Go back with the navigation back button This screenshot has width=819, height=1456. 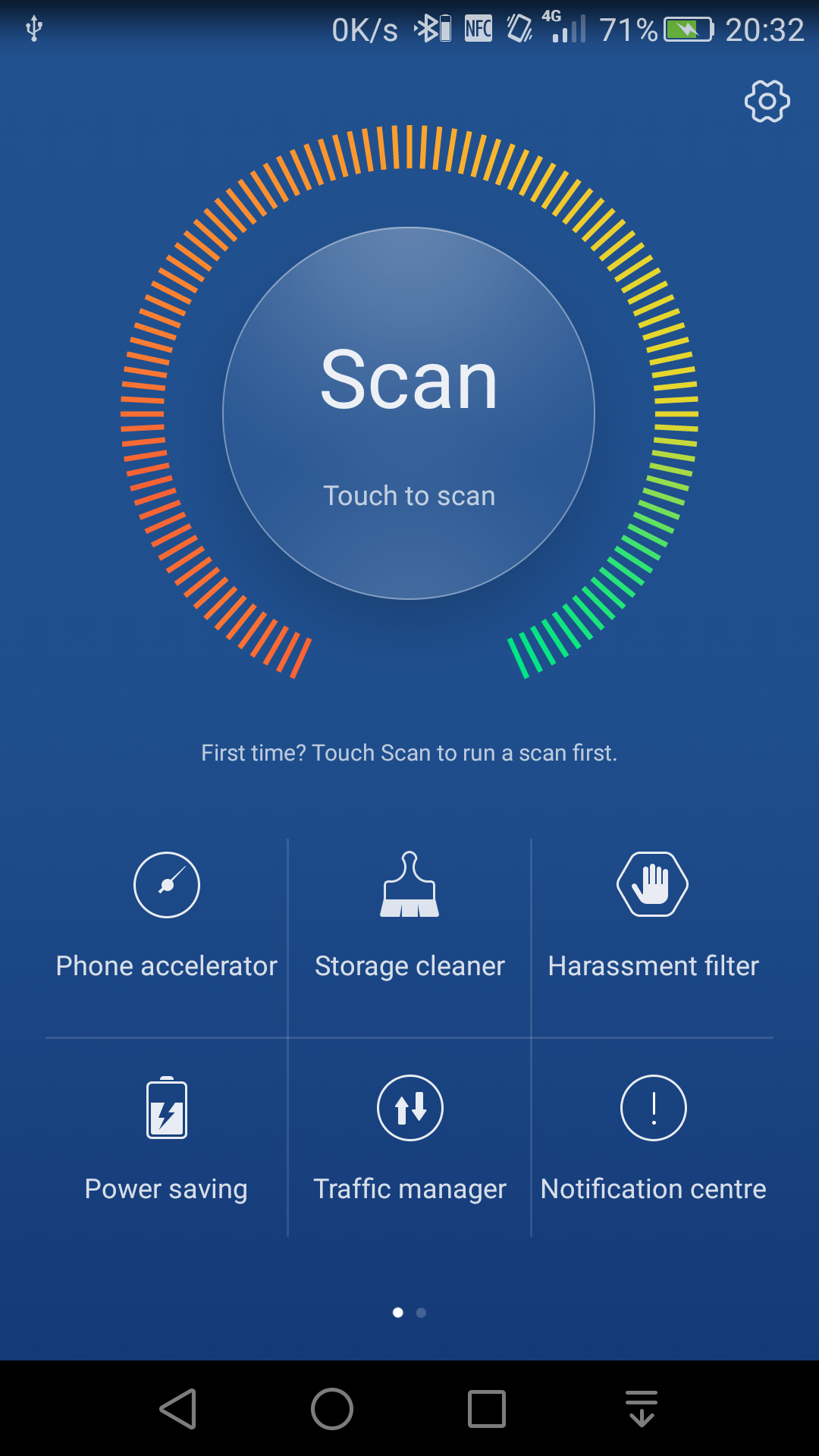(179, 1409)
